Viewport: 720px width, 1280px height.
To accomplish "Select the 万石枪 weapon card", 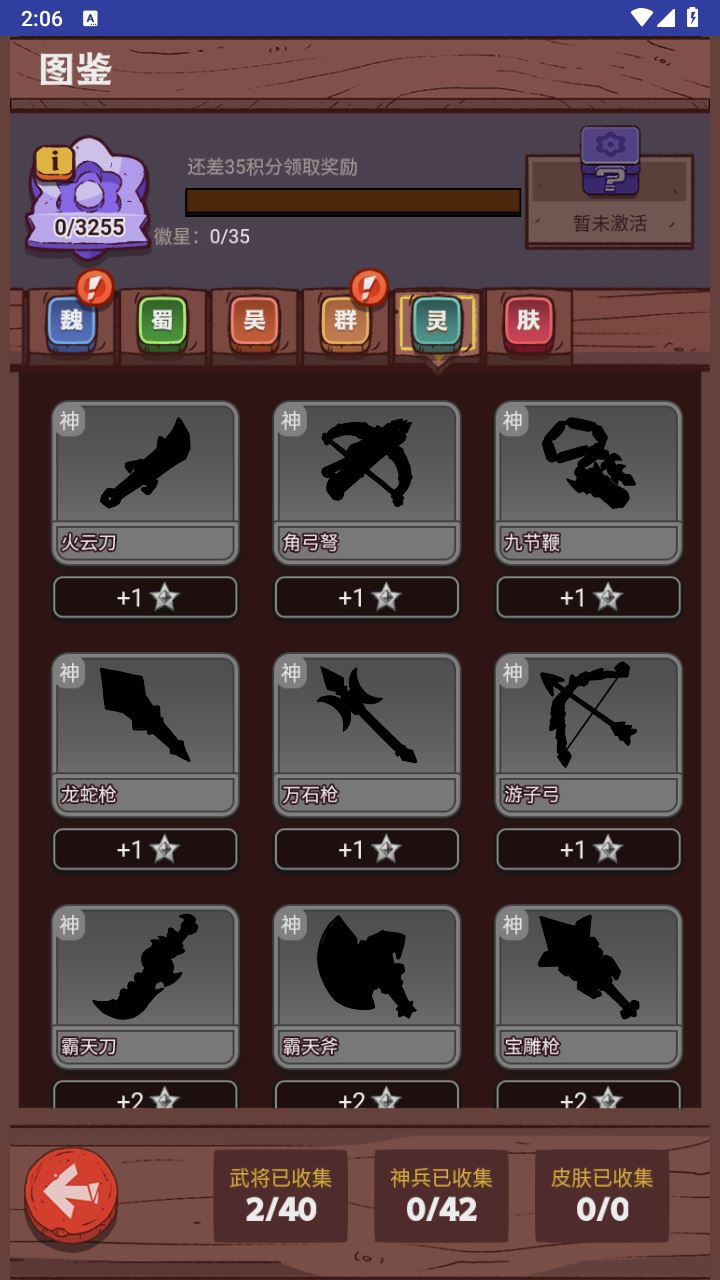I will tap(367, 734).
